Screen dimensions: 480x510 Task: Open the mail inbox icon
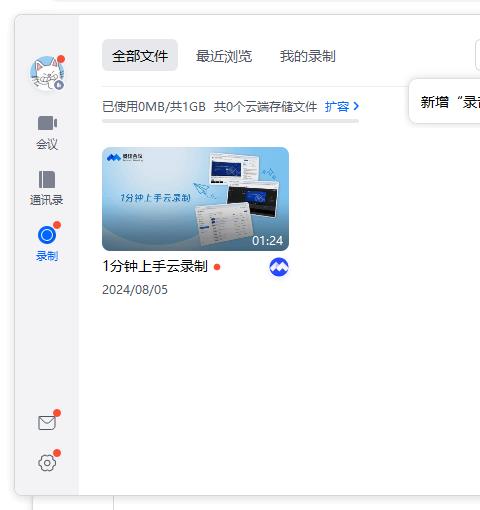click(x=47, y=423)
